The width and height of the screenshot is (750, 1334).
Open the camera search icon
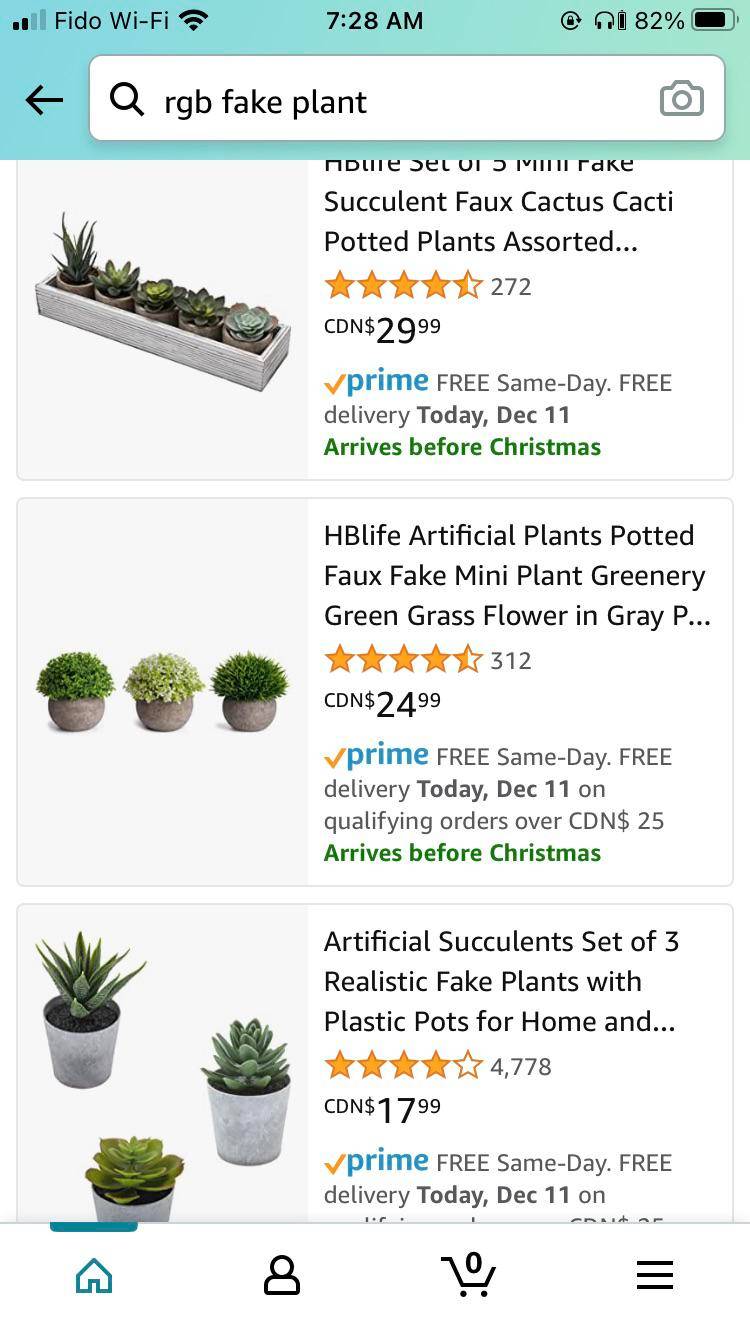(x=681, y=100)
